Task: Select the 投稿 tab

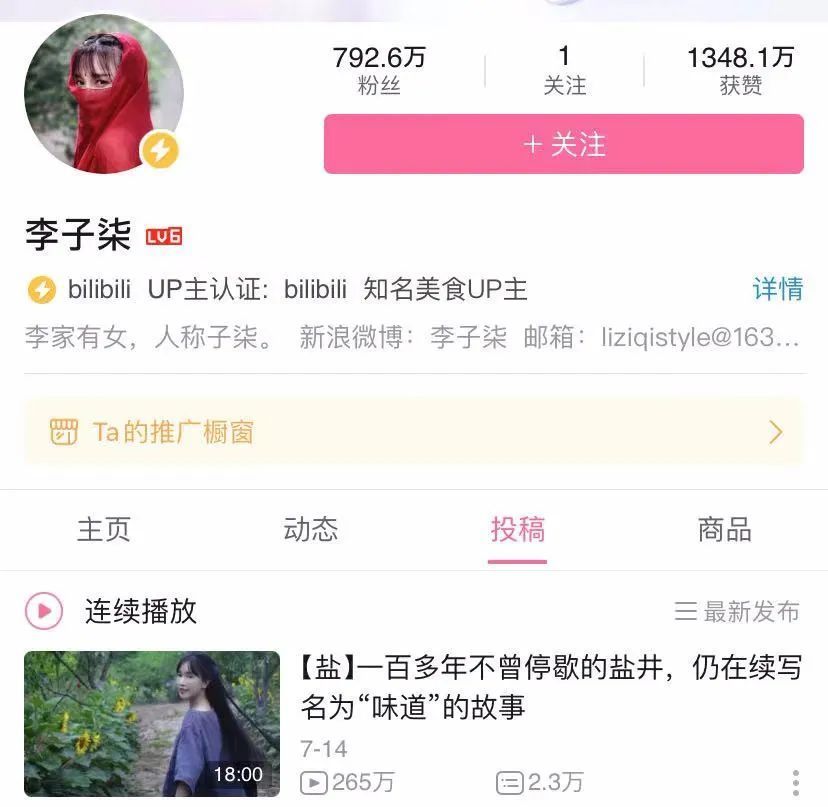Action: pos(517,529)
